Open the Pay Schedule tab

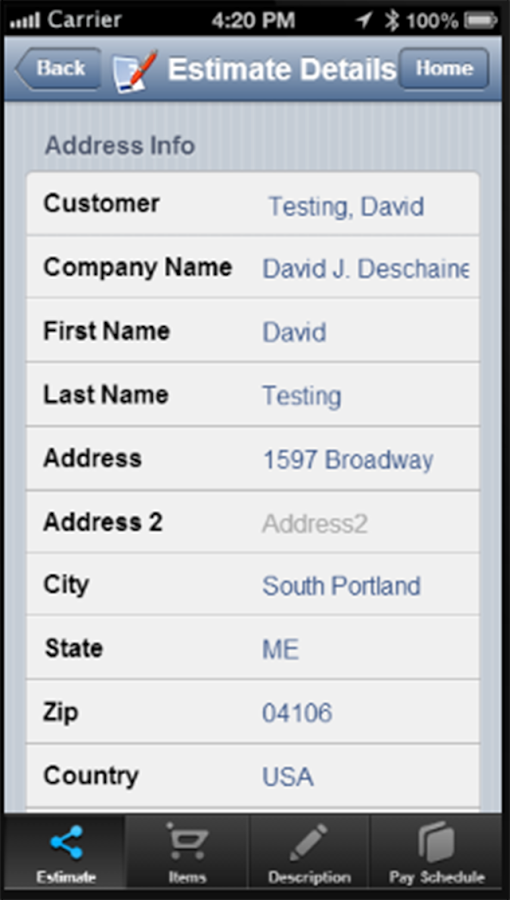[x=437, y=852]
